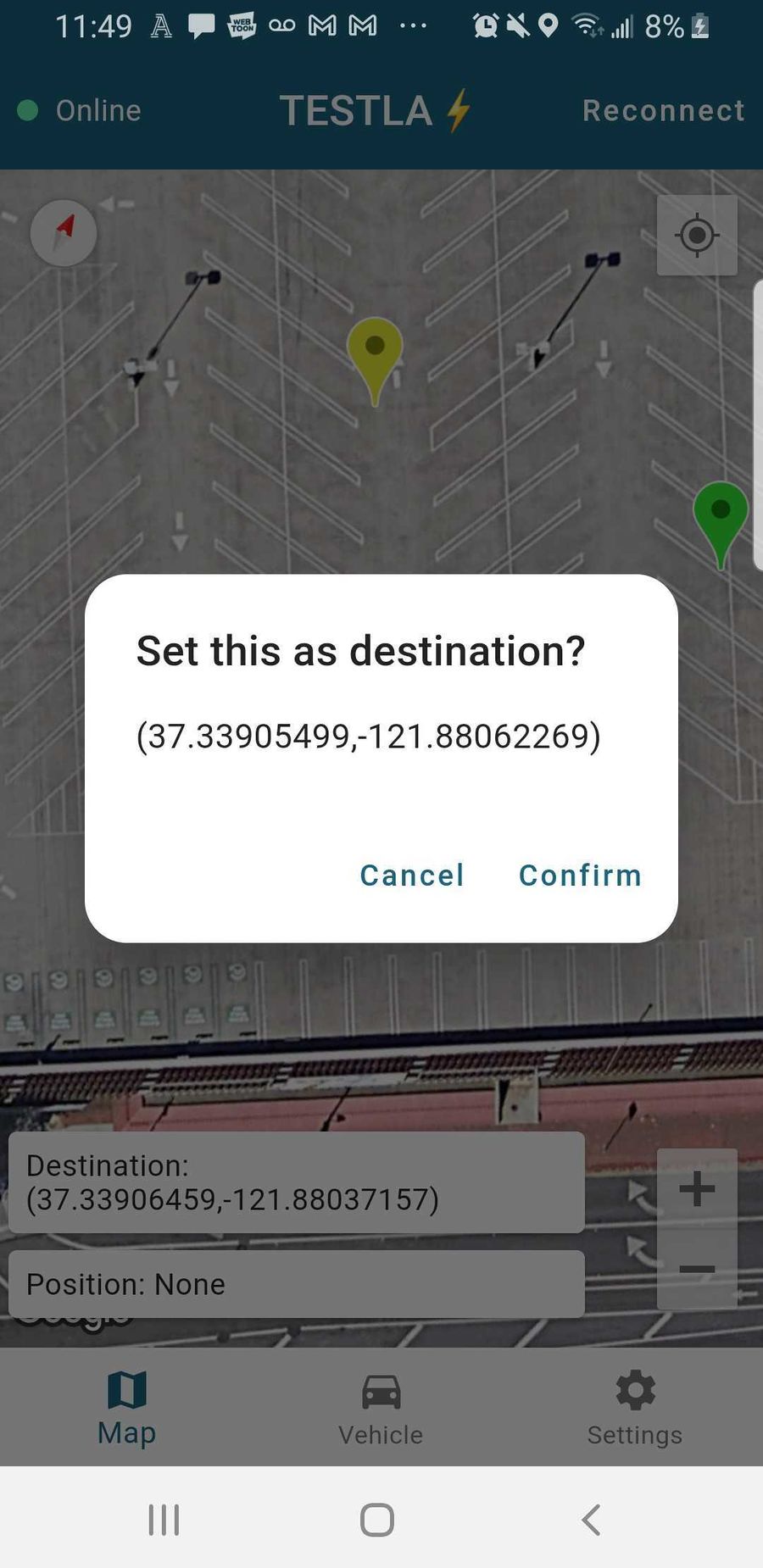Zoom in with the plus button
Image resolution: width=763 pixels, height=1568 pixels.
click(697, 1188)
